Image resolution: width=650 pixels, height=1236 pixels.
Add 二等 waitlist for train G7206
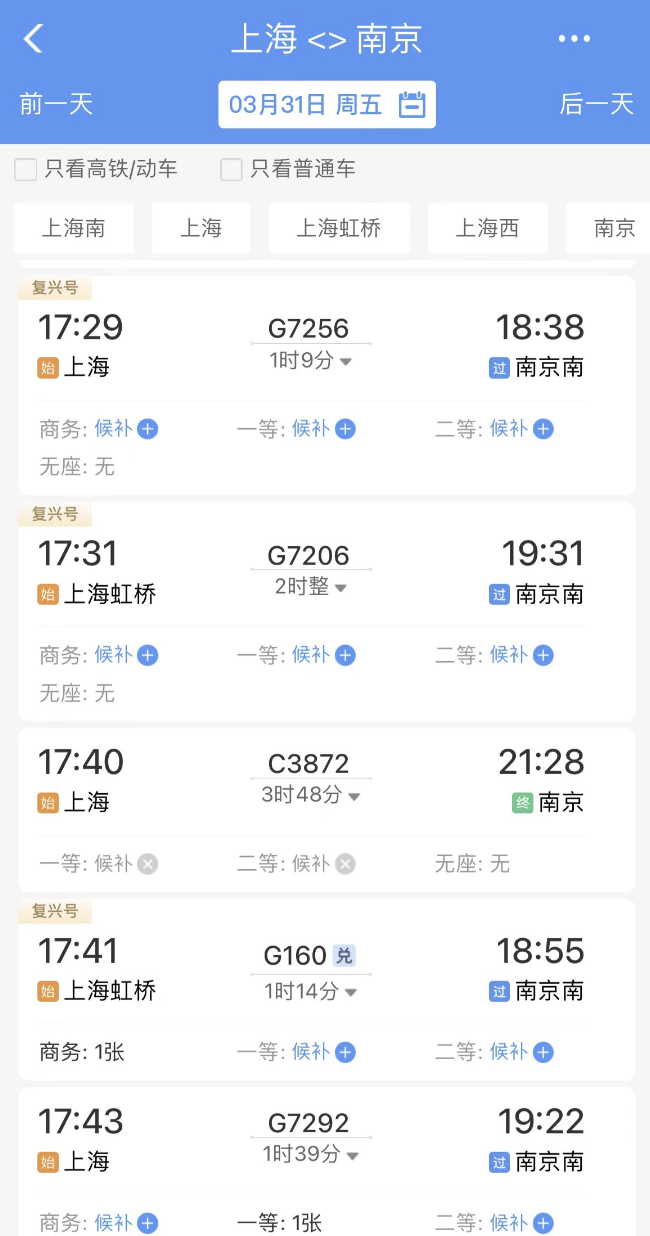(543, 655)
